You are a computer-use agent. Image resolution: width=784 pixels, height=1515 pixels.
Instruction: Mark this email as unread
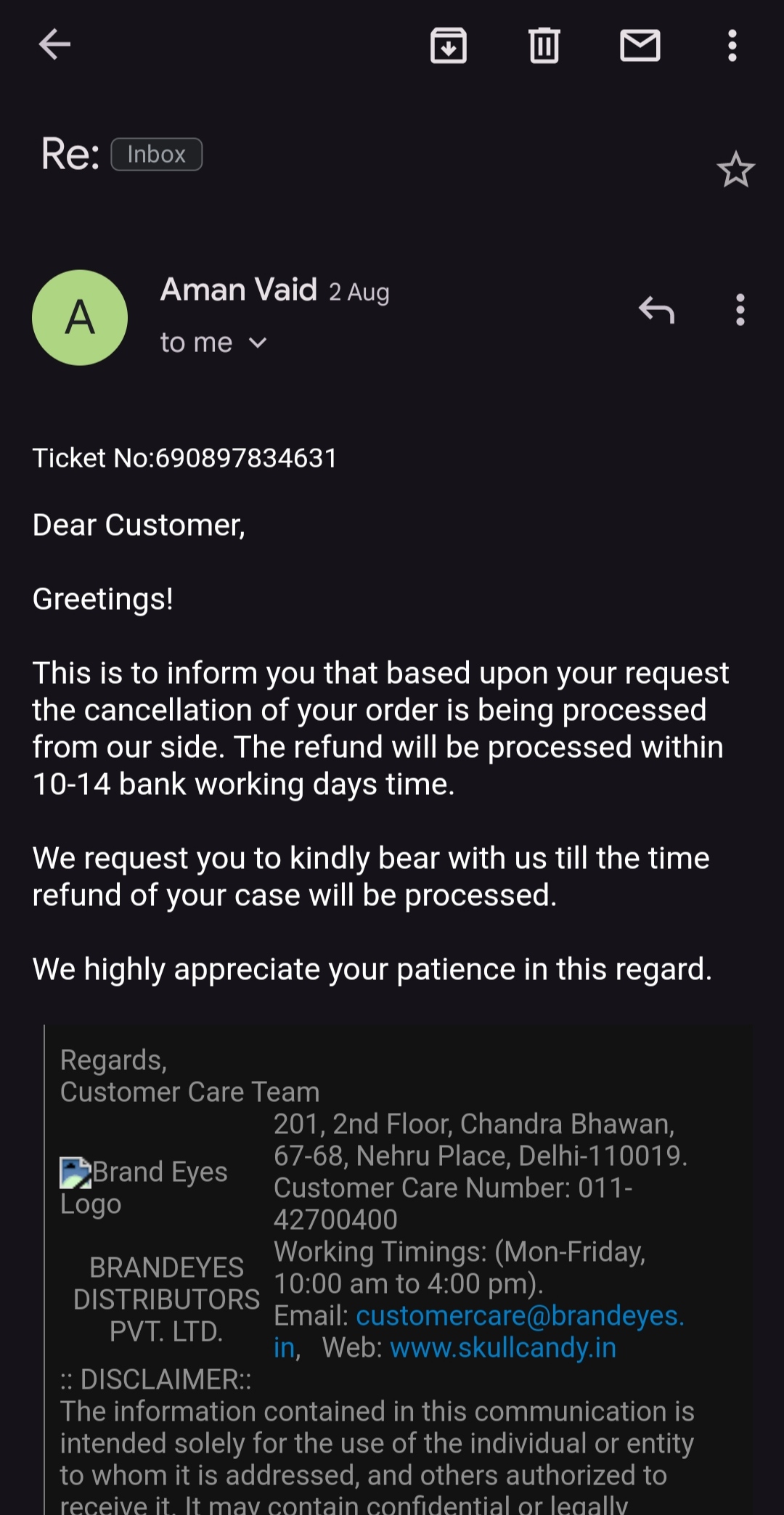(x=640, y=46)
